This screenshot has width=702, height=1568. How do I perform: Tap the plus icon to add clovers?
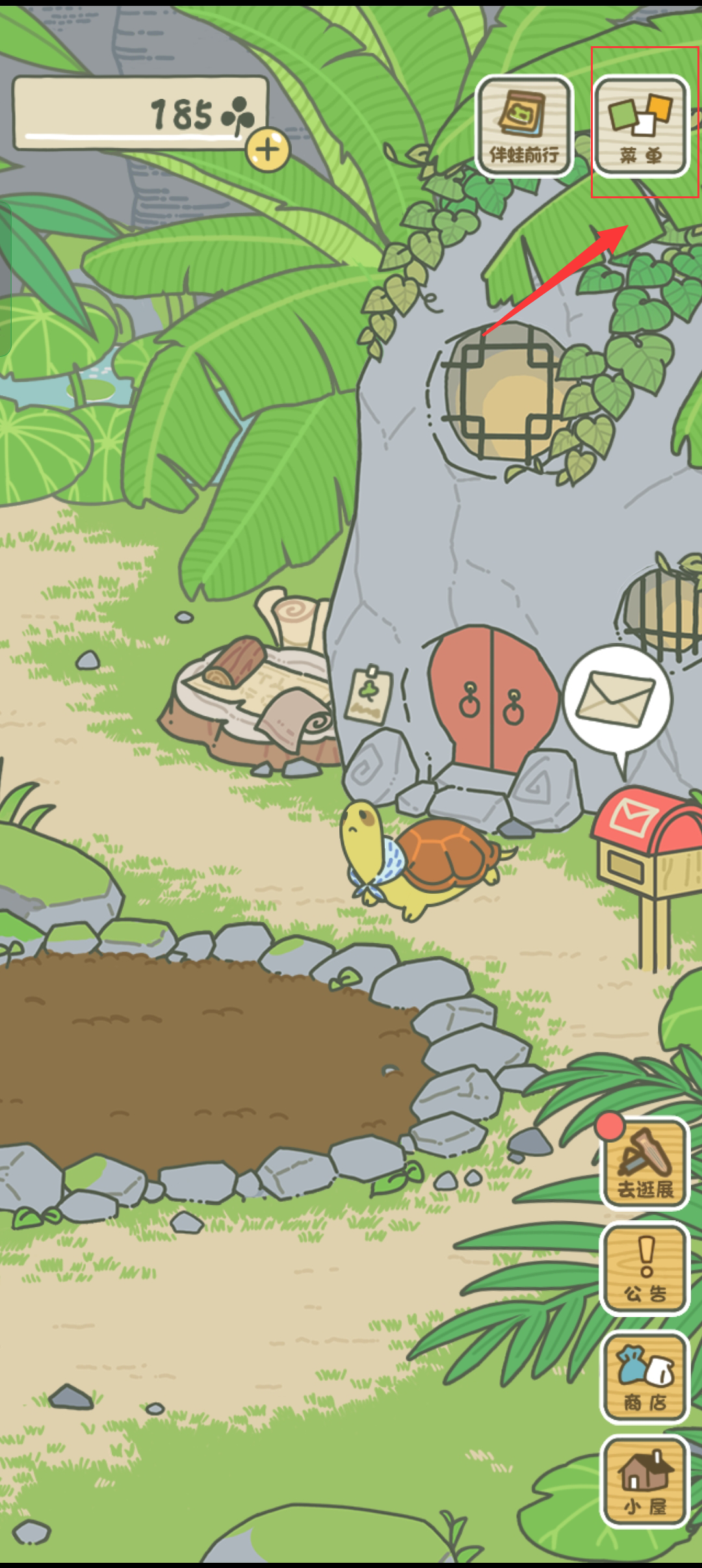click(268, 150)
